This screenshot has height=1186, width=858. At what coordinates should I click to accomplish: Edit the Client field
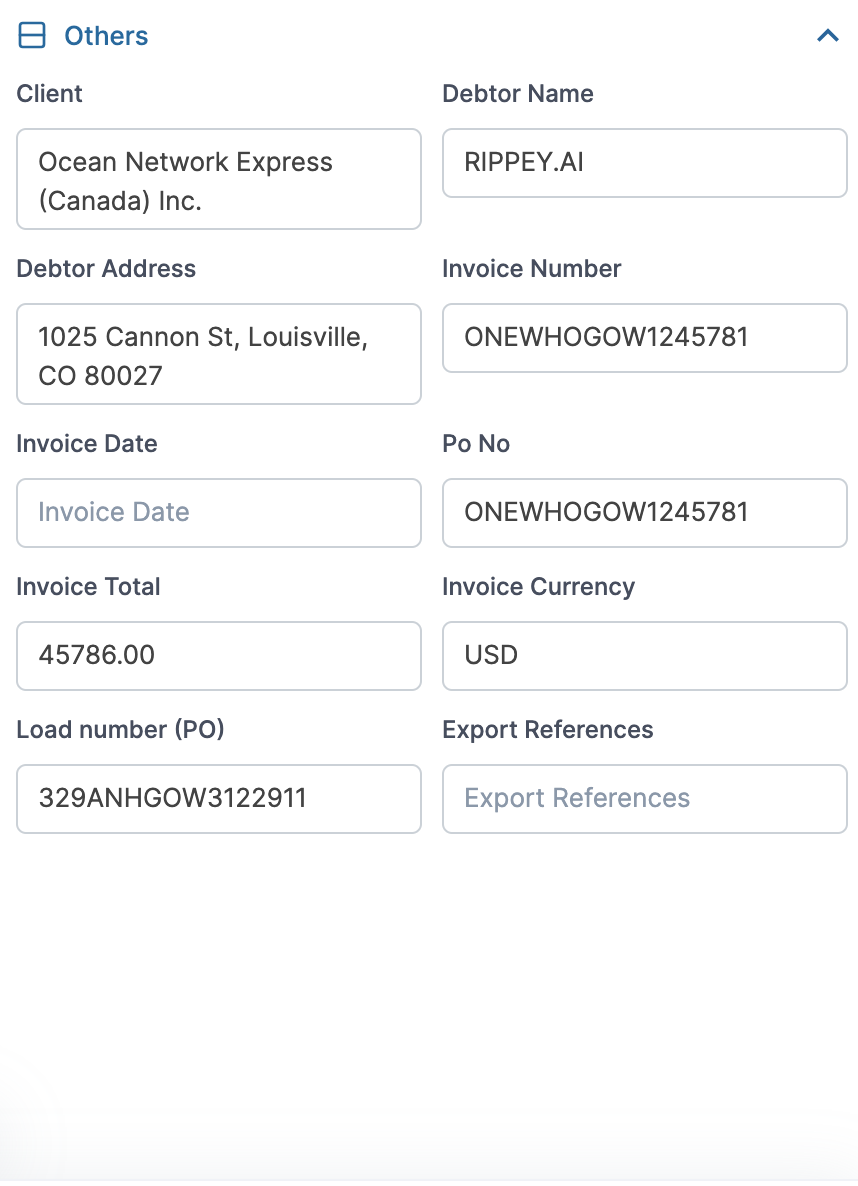(x=218, y=179)
